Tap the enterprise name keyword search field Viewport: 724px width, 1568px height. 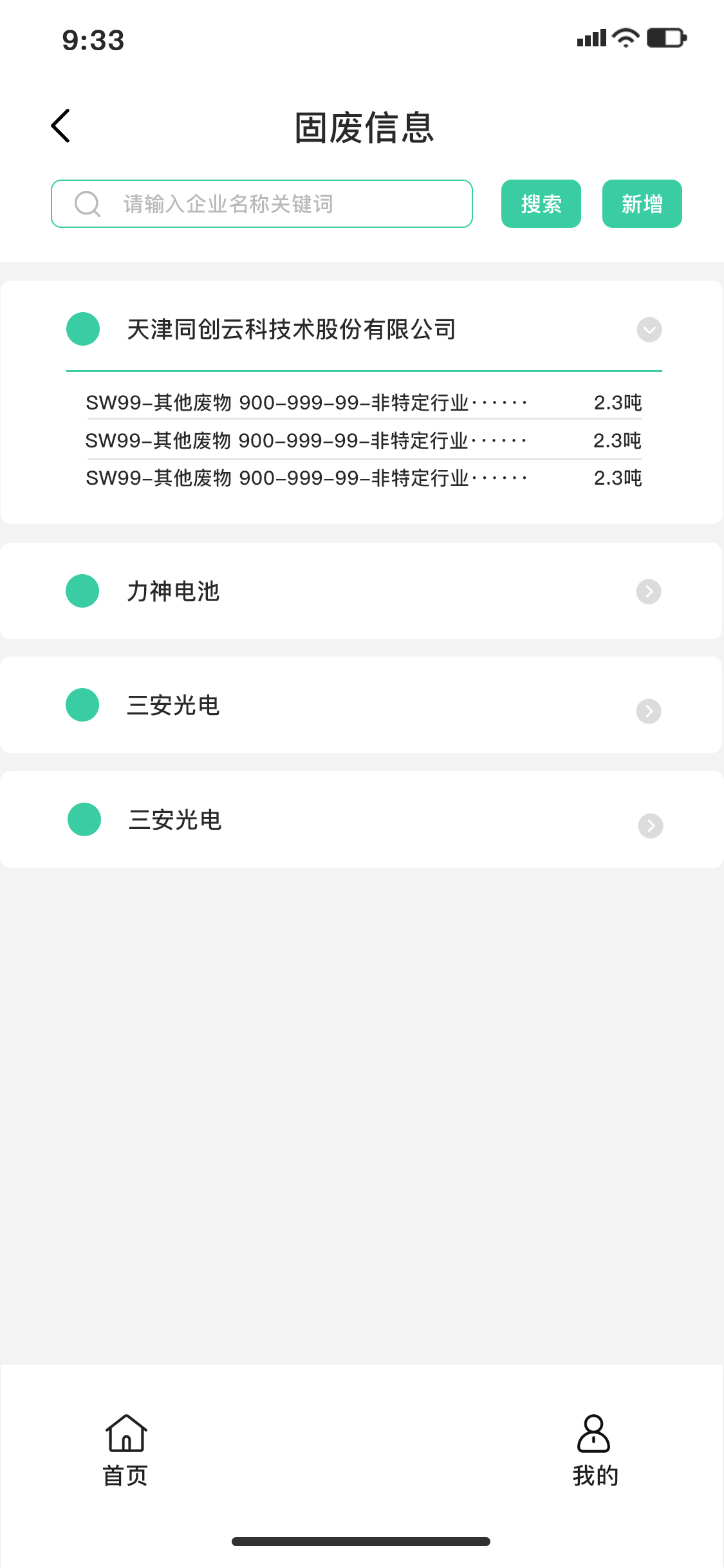point(262,204)
